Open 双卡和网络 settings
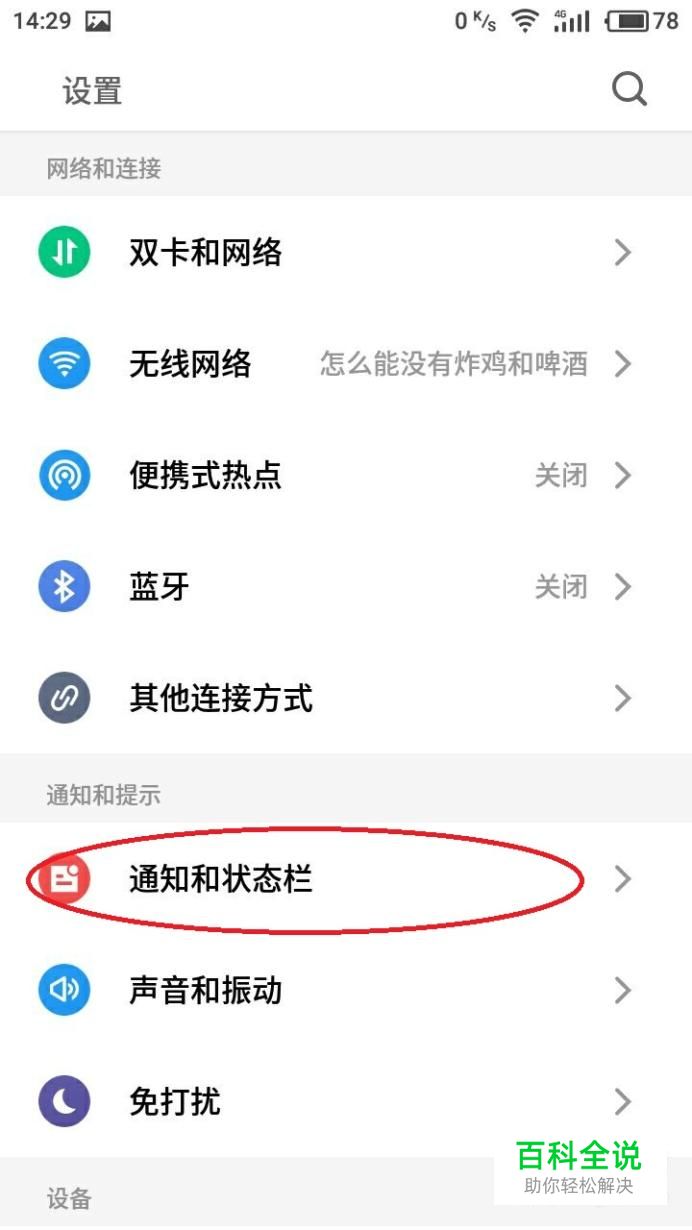The height and width of the screenshot is (1230, 692). [346, 252]
